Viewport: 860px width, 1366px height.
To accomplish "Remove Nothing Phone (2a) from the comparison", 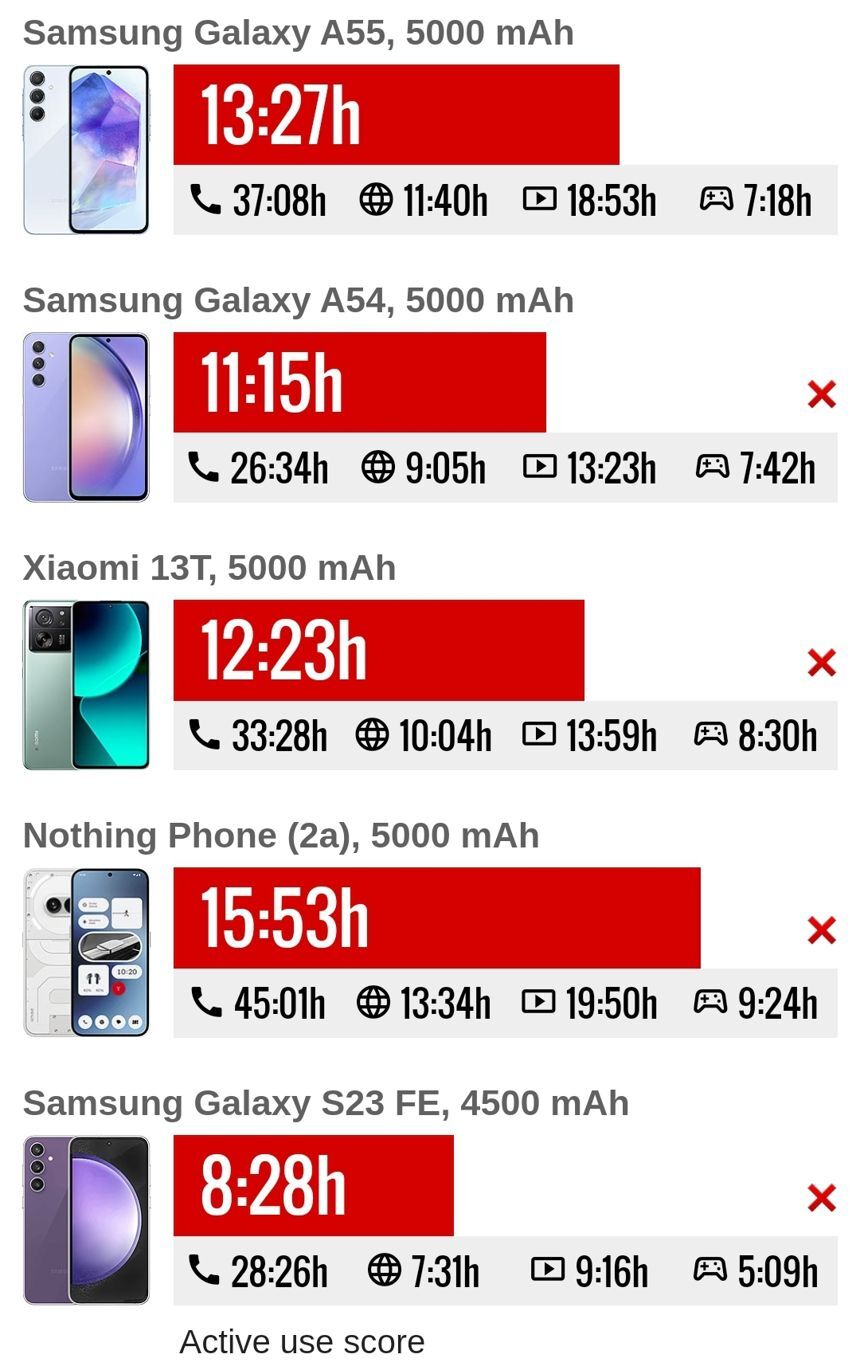I will click(821, 930).
